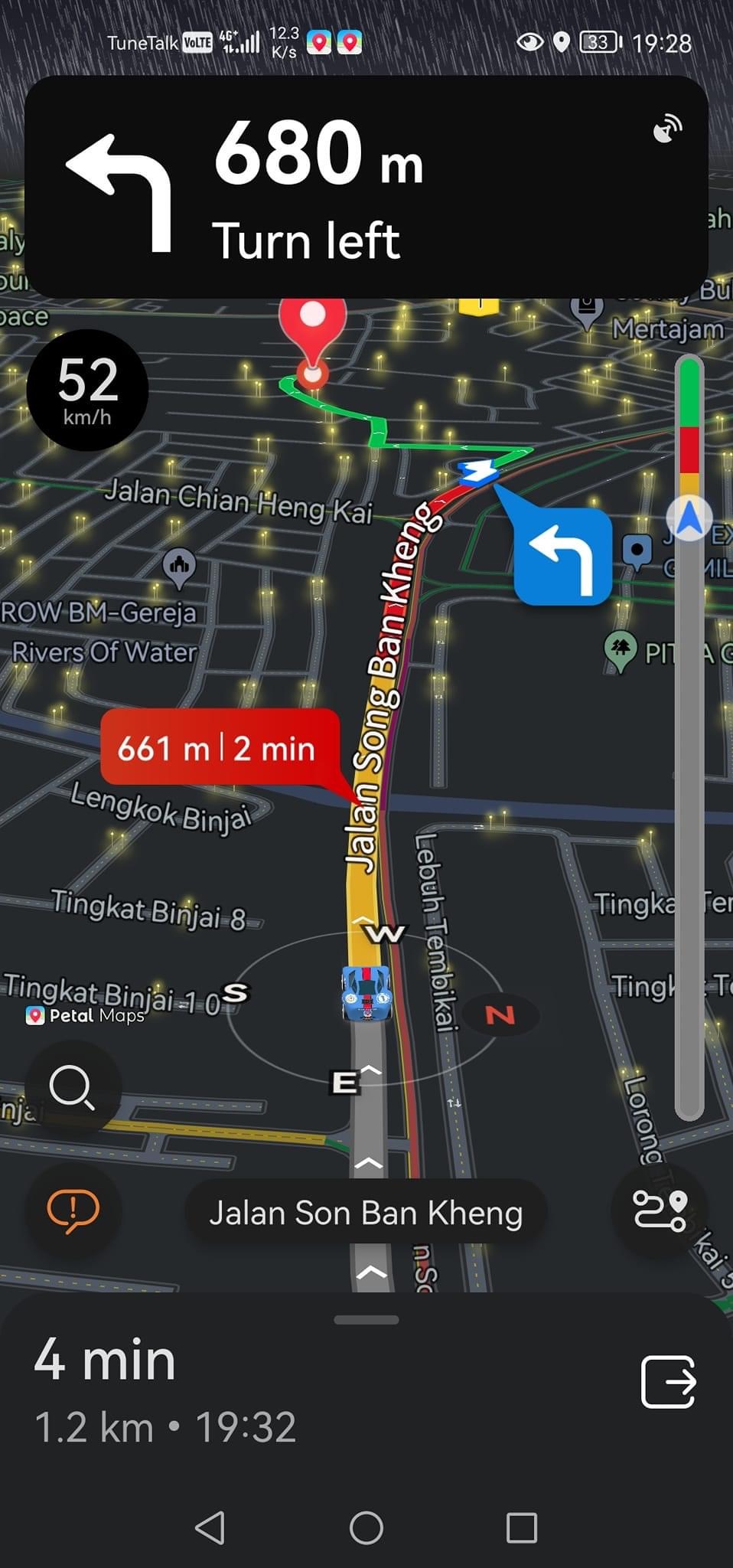Viewport: 733px width, 1568px height.
Task: Report a road incident
Action: (x=73, y=1210)
